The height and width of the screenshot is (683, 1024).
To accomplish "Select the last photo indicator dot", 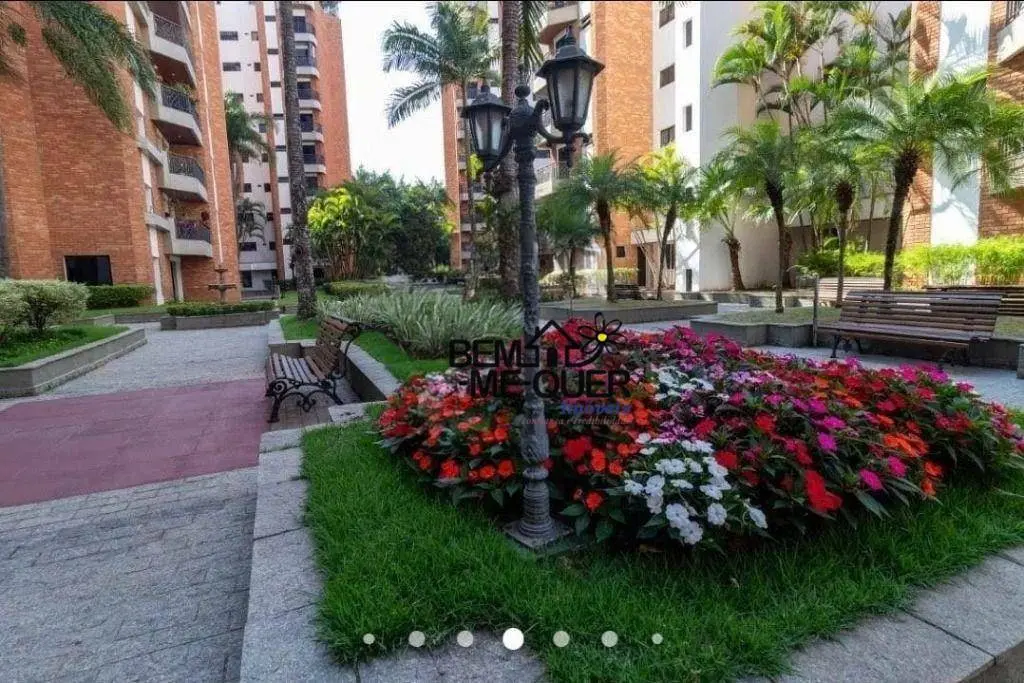I will pos(657,638).
